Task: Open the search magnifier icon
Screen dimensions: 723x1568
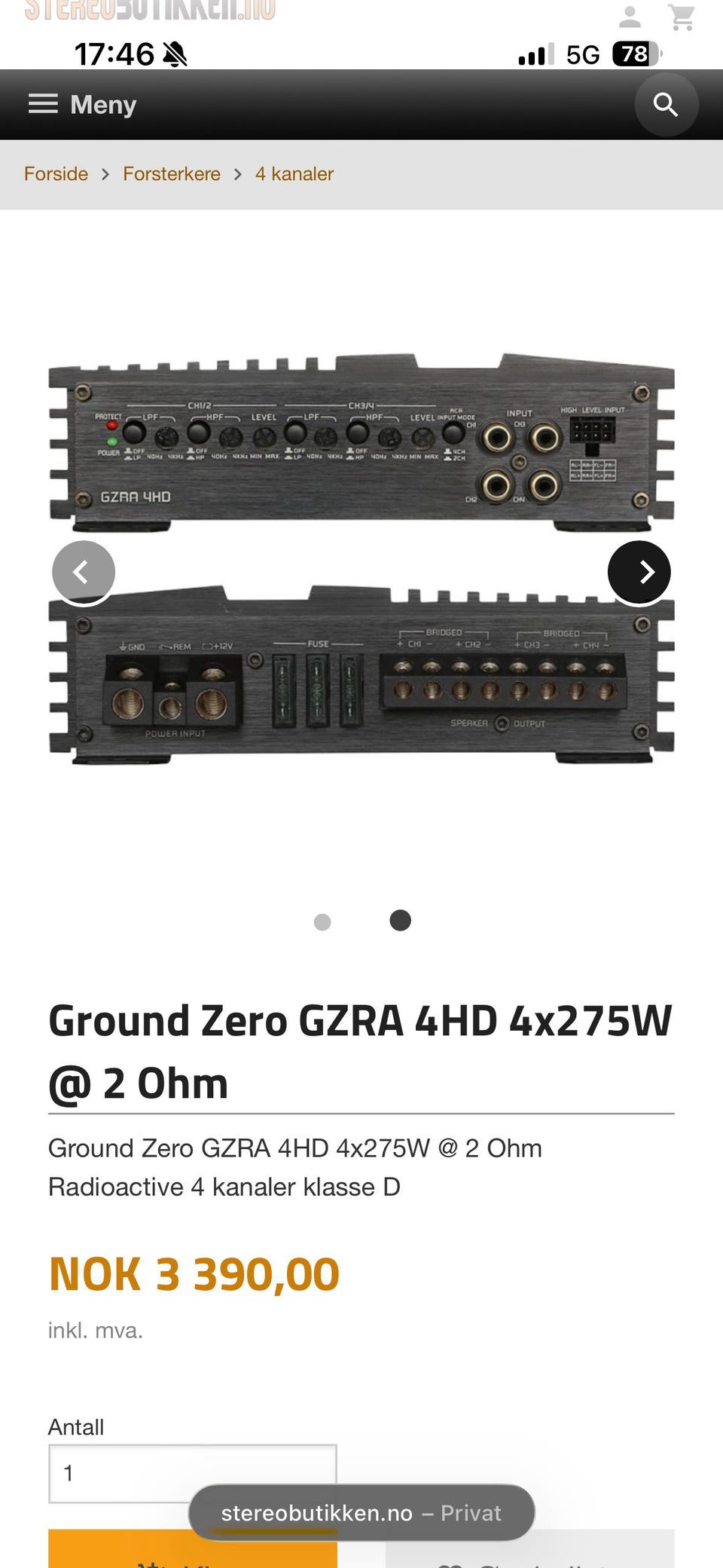Action: tap(666, 105)
